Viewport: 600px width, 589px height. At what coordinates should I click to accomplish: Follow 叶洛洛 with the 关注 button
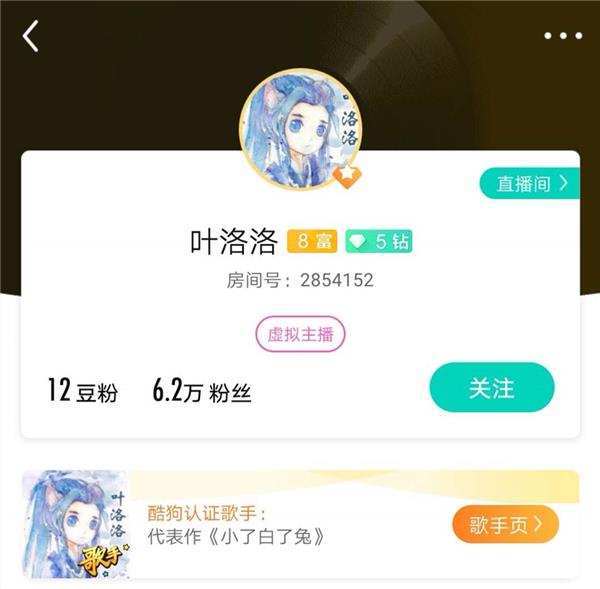(491, 388)
